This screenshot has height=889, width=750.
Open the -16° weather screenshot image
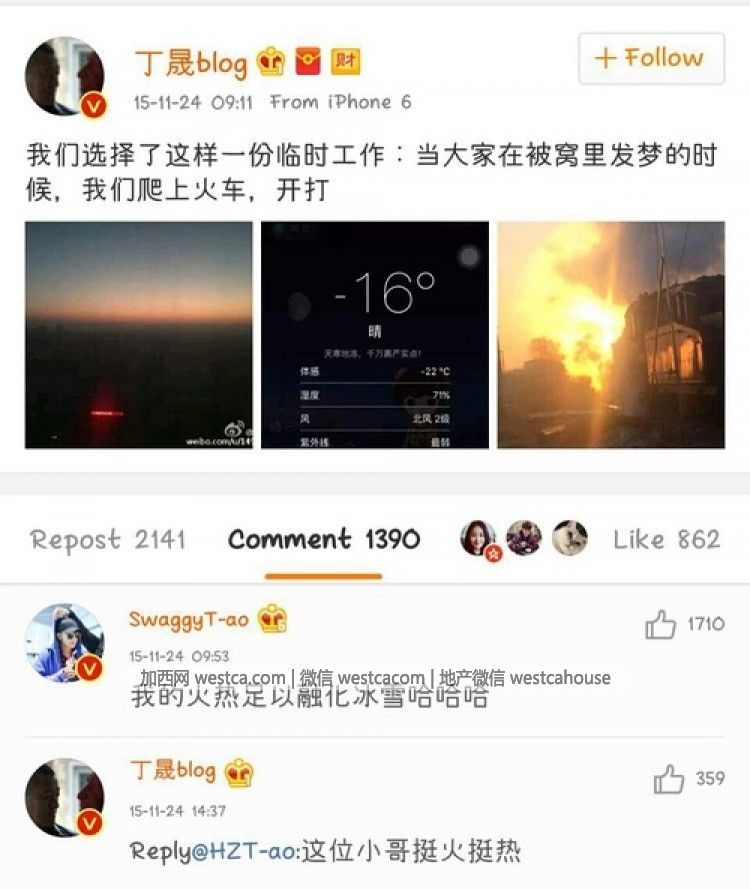pyautogui.click(x=375, y=335)
